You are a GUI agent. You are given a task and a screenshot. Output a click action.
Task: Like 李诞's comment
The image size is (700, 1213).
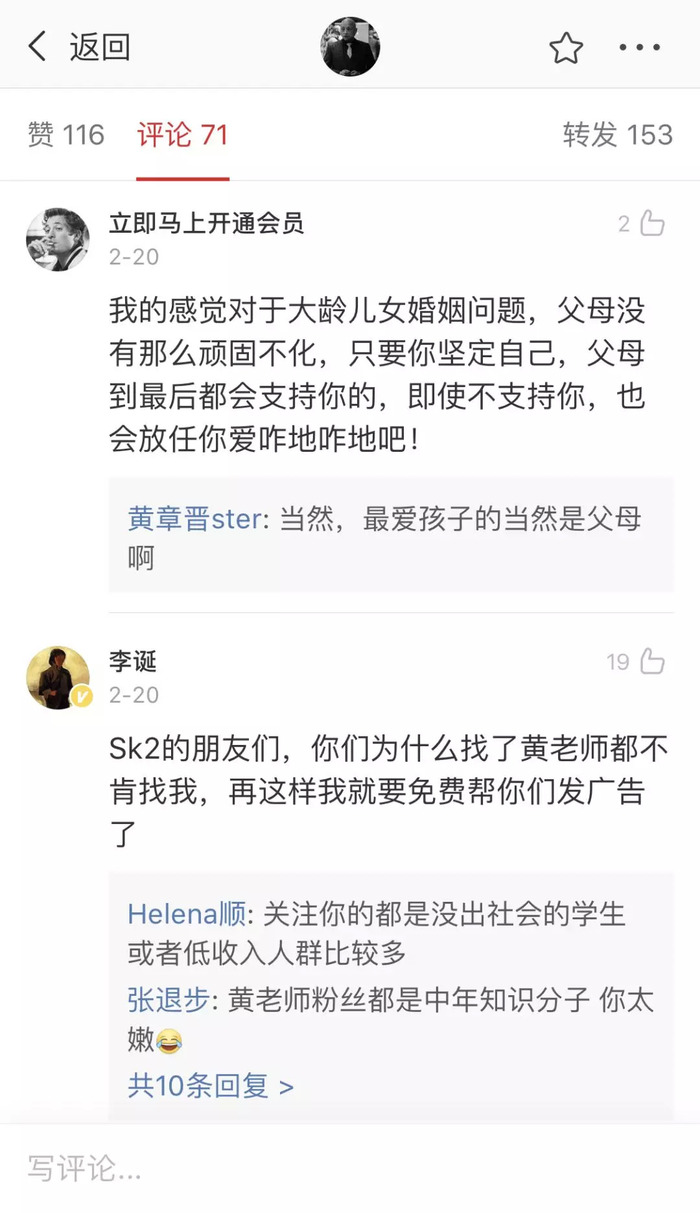636,661
